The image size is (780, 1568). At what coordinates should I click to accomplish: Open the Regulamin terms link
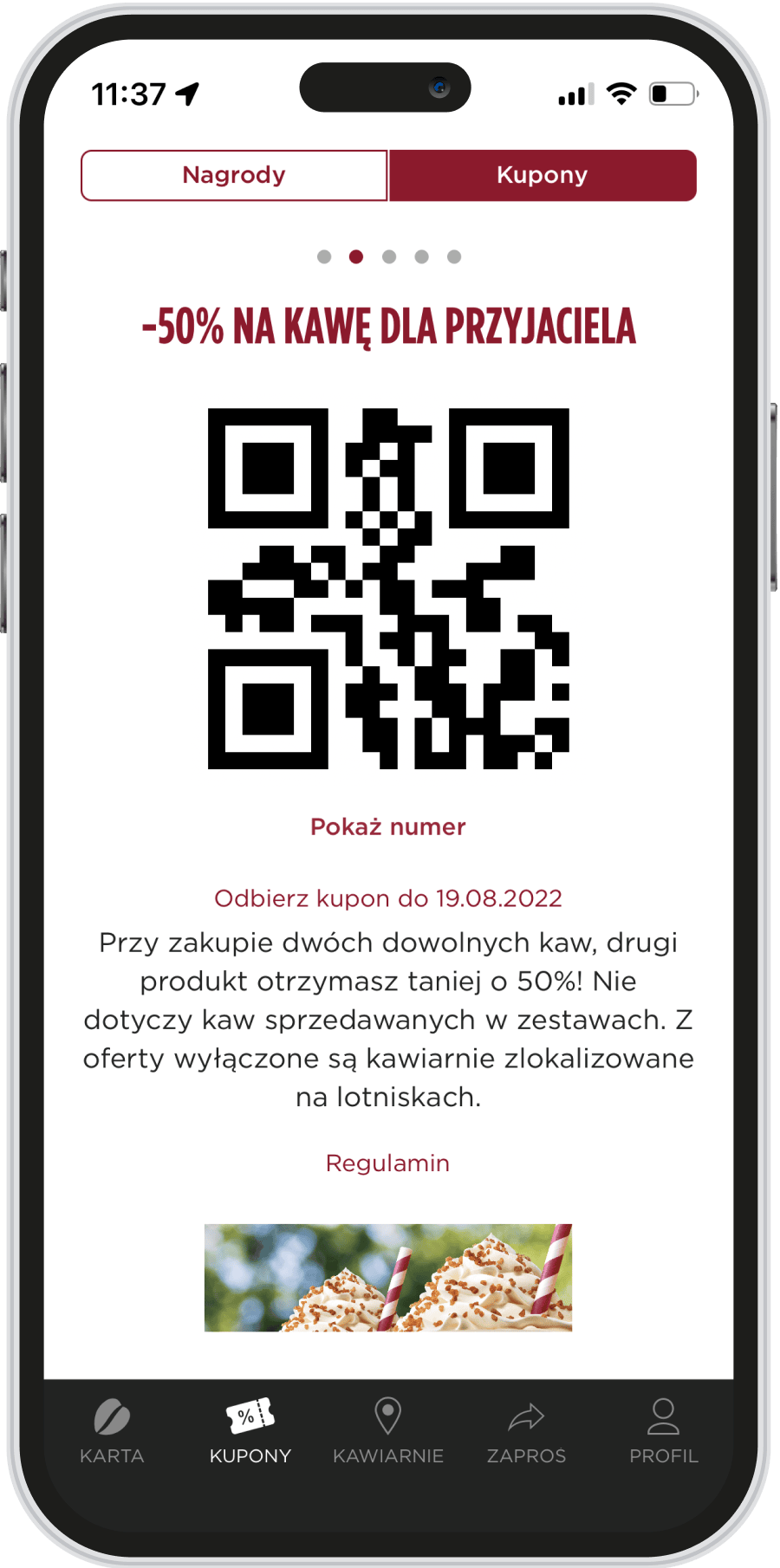387,1163
